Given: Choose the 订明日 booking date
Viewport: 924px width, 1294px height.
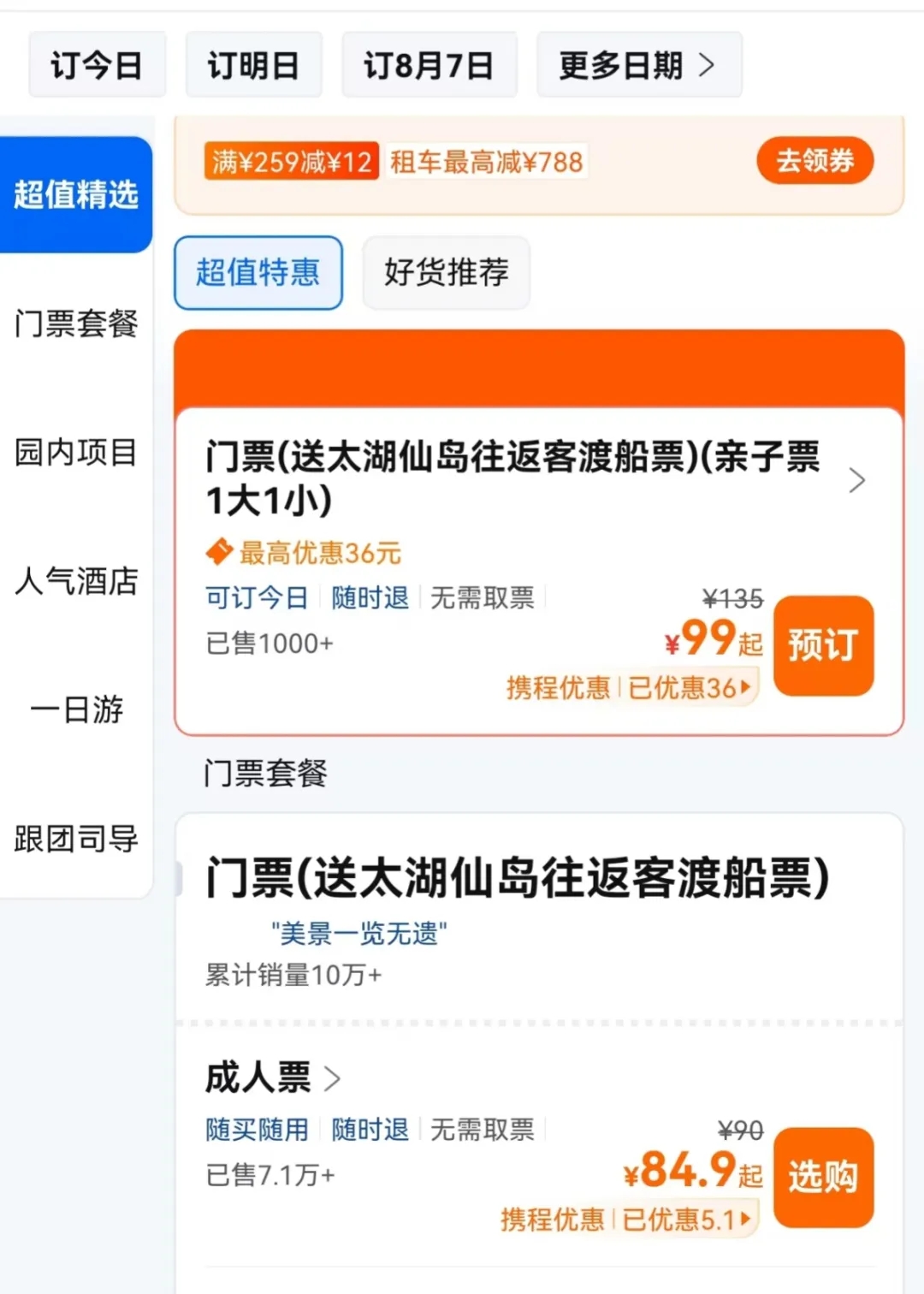Looking at the screenshot, I should point(253,65).
